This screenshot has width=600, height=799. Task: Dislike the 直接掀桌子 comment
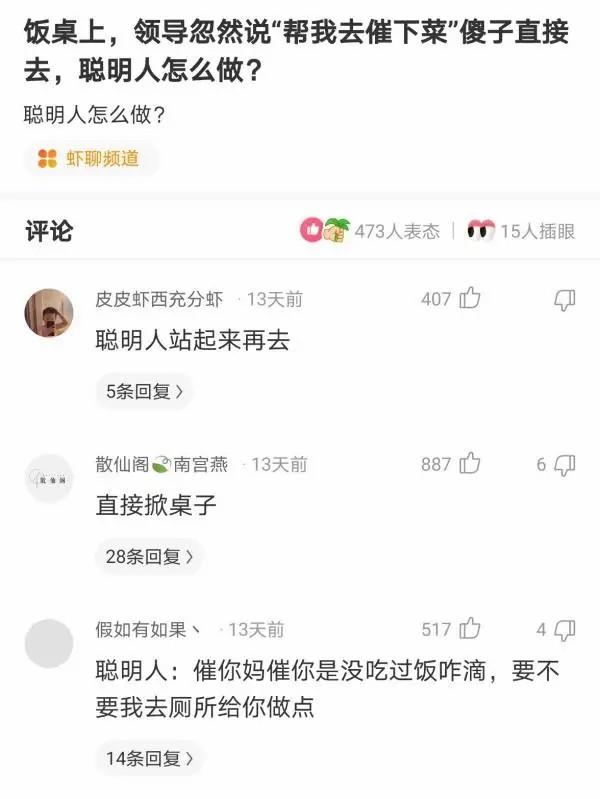565,464
